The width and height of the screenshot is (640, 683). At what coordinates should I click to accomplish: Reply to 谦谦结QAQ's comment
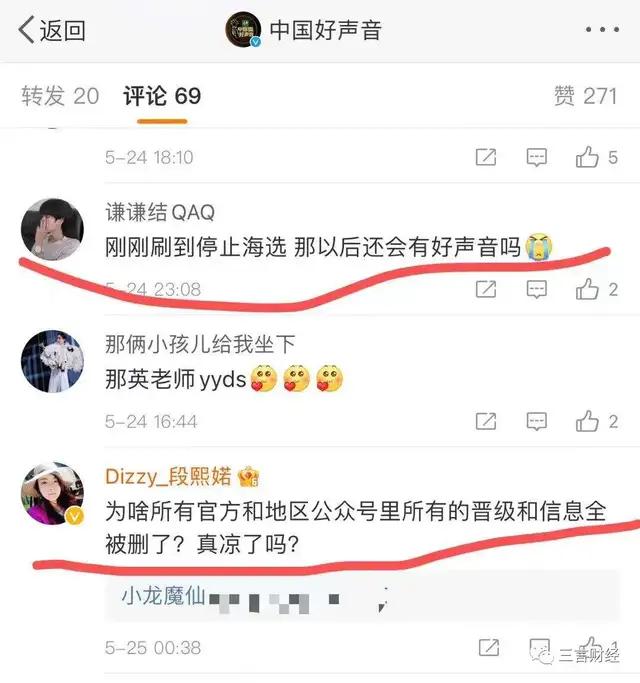point(537,290)
